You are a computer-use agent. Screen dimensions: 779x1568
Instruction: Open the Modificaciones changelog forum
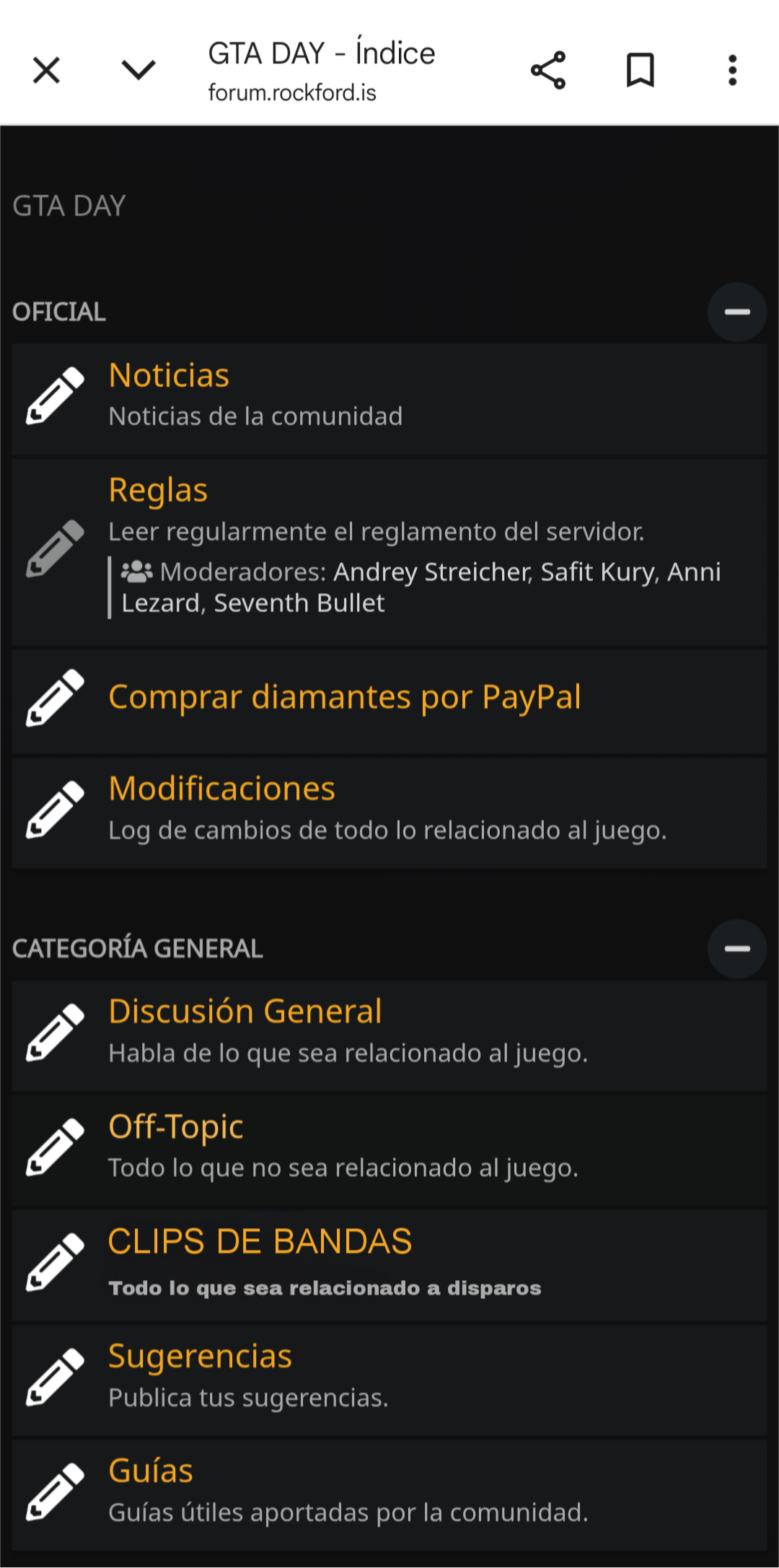[221, 789]
